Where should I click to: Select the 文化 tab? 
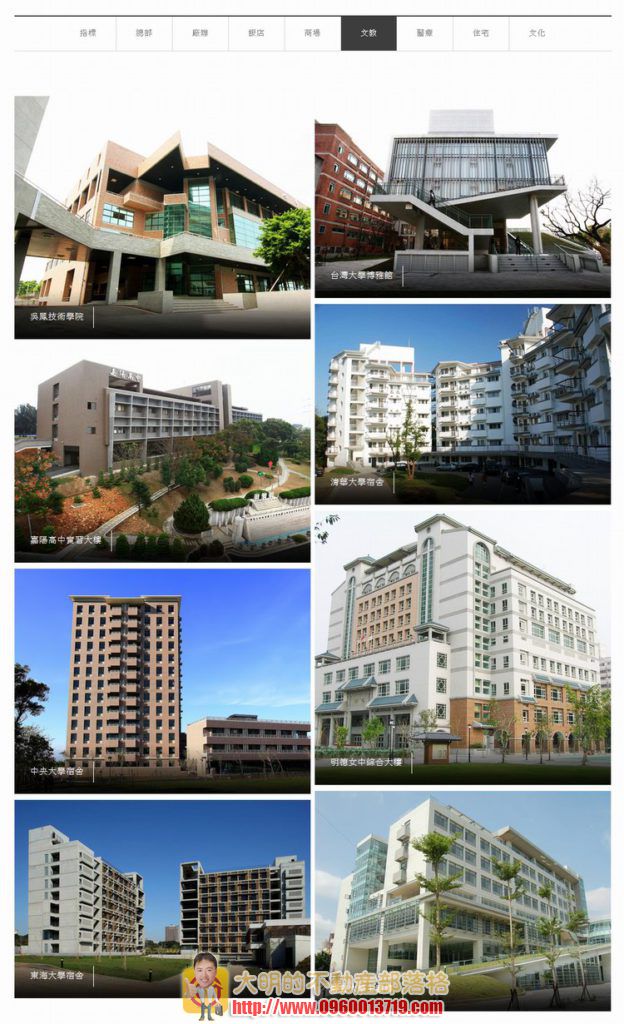click(x=536, y=33)
